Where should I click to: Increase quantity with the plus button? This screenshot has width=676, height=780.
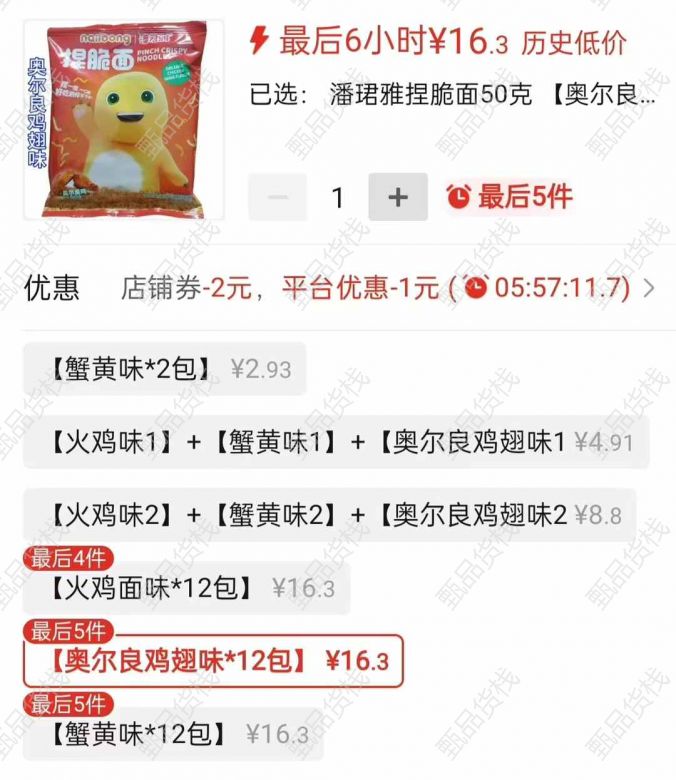click(x=398, y=197)
